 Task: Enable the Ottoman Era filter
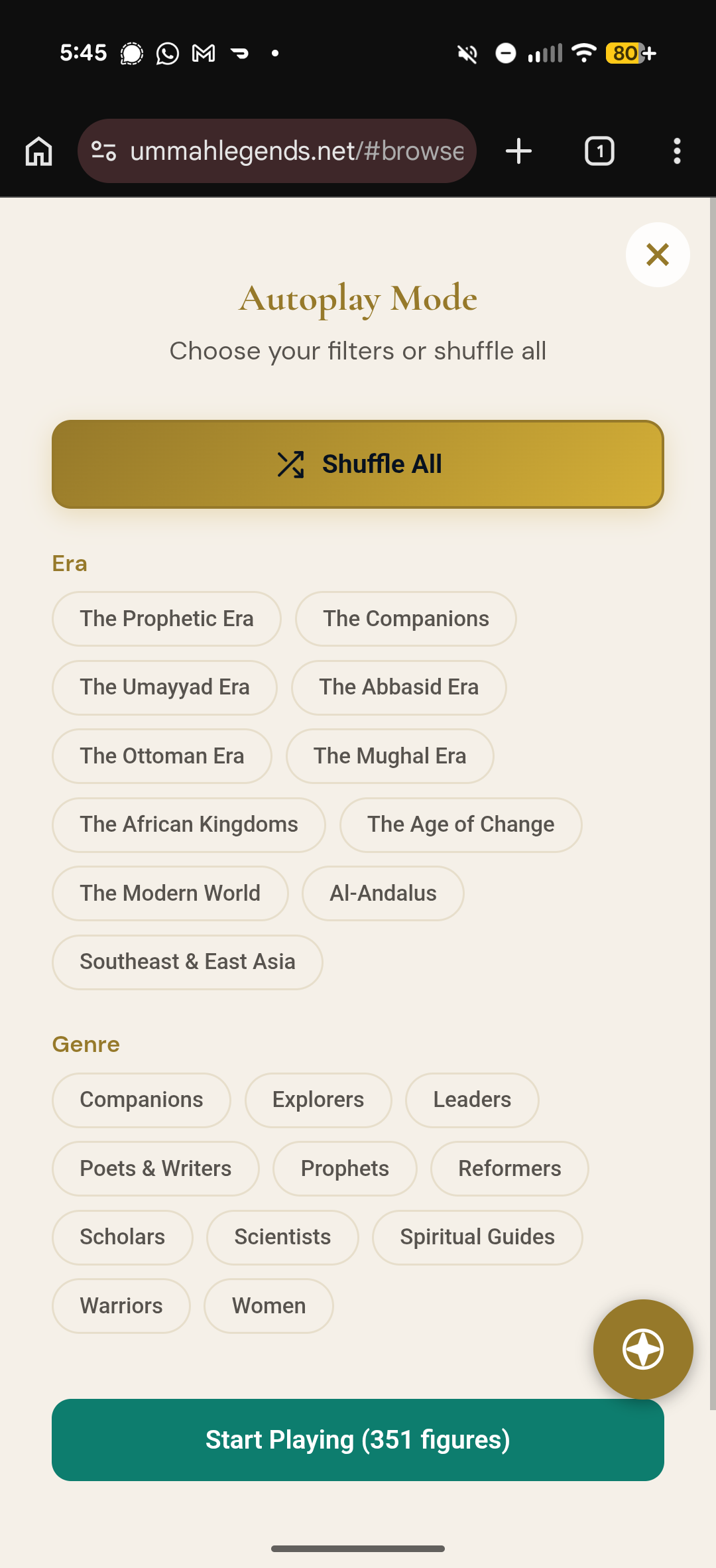pyautogui.click(x=161, y=755)
